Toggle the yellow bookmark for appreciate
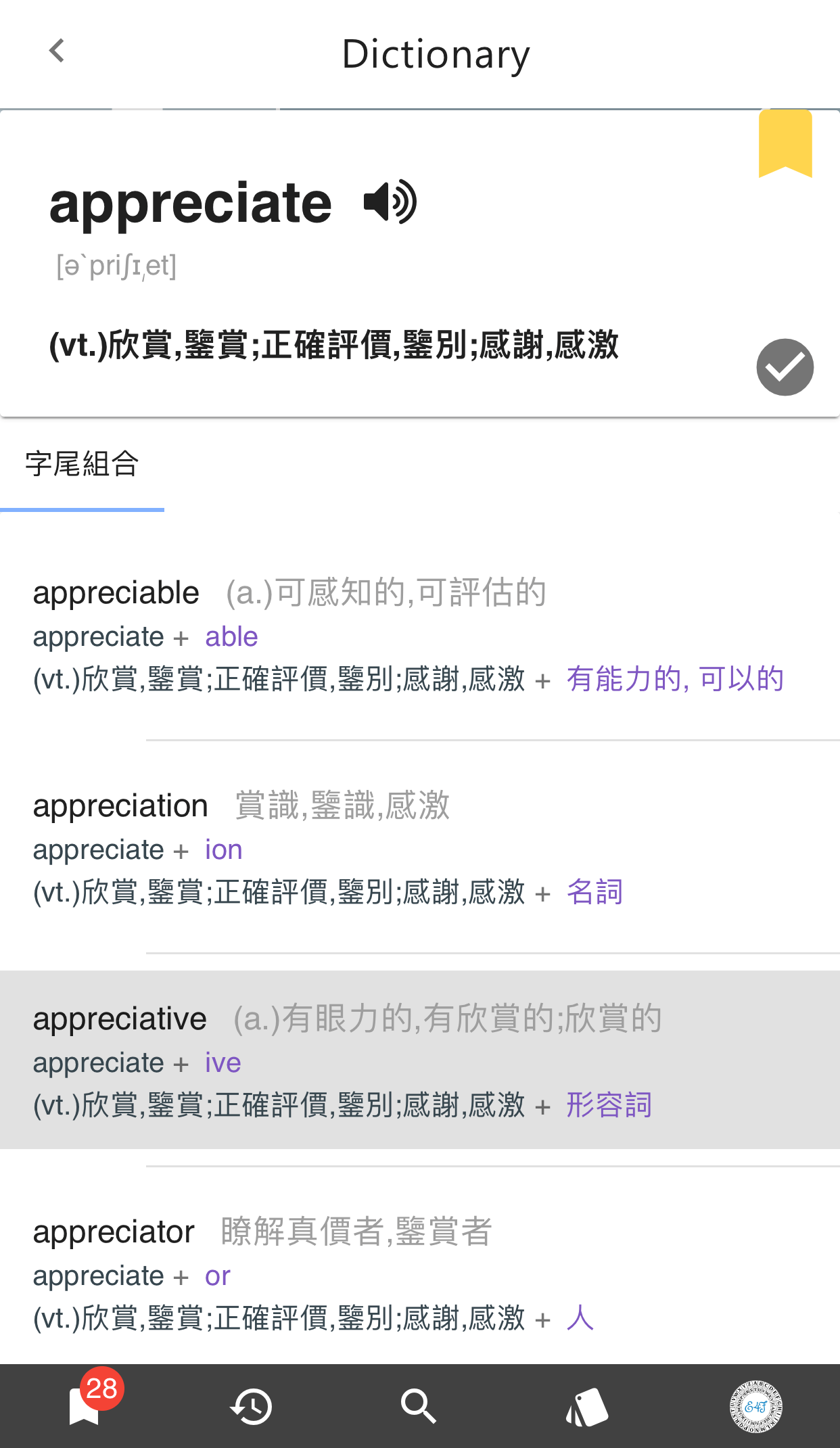The width and height of the screenshot is (840, 1448). click(x=785, y=143)
